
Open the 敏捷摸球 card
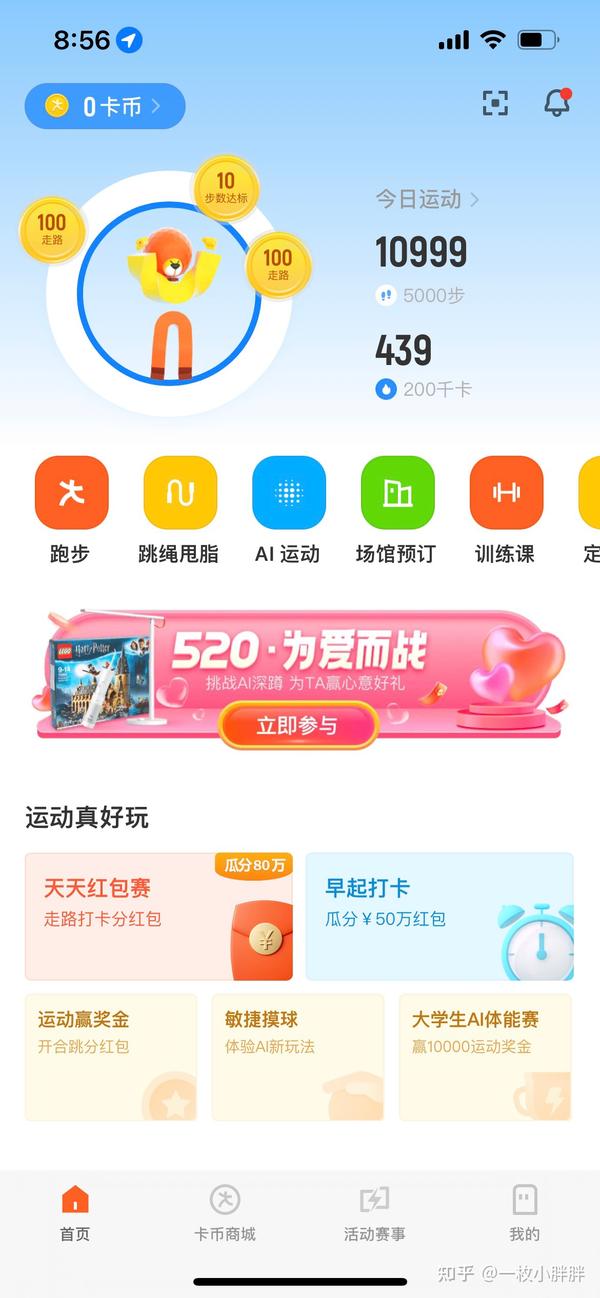[298, 1056]
